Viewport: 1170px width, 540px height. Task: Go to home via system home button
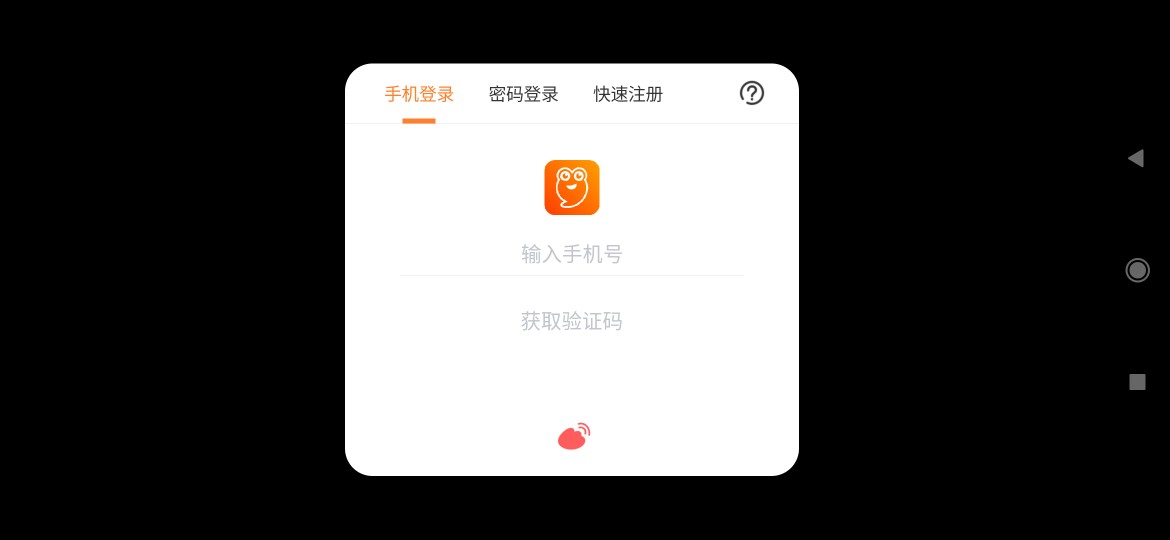[1137, 270]
